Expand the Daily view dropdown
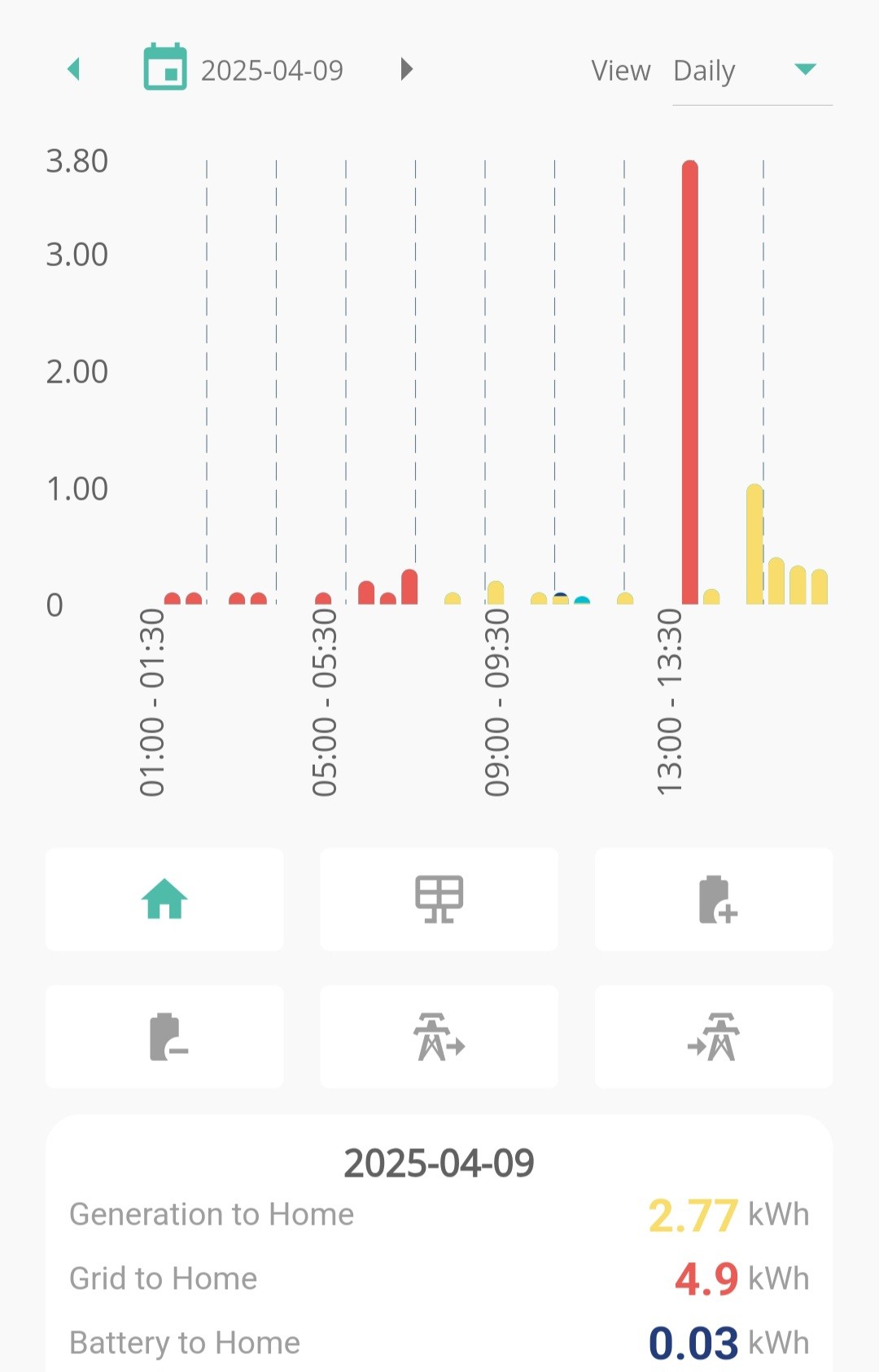 click(752, 71)
